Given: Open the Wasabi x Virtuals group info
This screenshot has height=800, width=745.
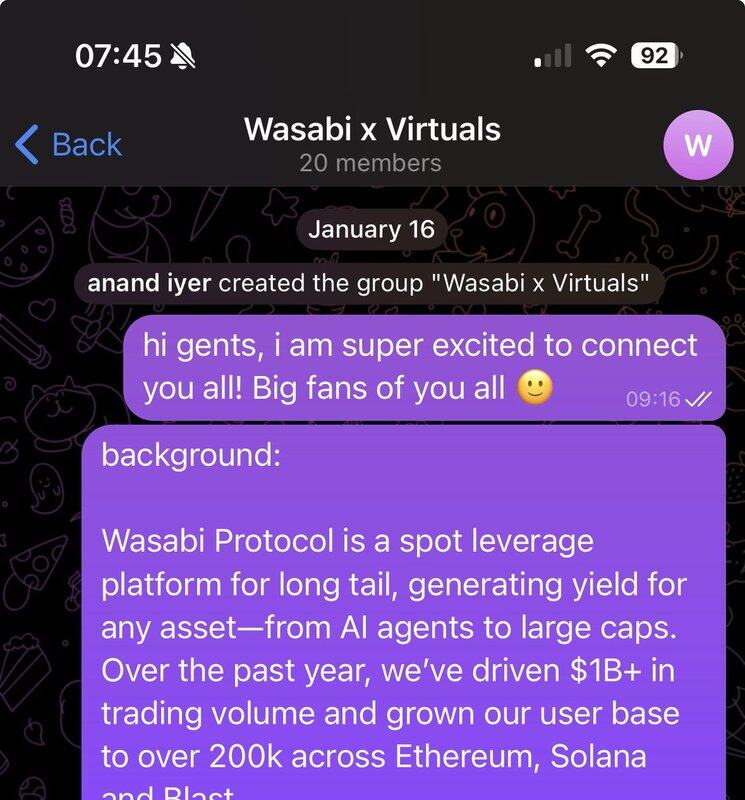Looking at the screenshot, I should [371, 143].
